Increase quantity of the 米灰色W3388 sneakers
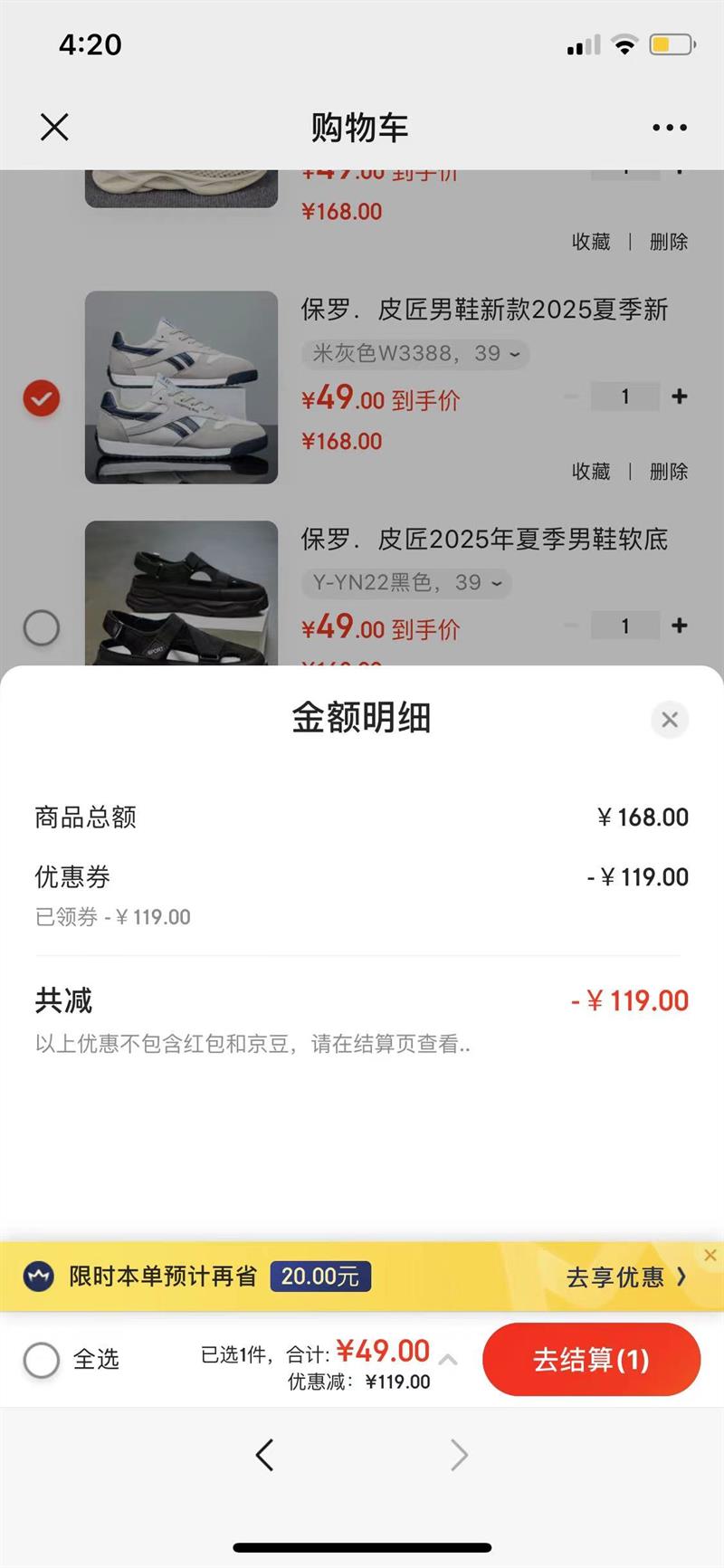 (x=680, y=397)
